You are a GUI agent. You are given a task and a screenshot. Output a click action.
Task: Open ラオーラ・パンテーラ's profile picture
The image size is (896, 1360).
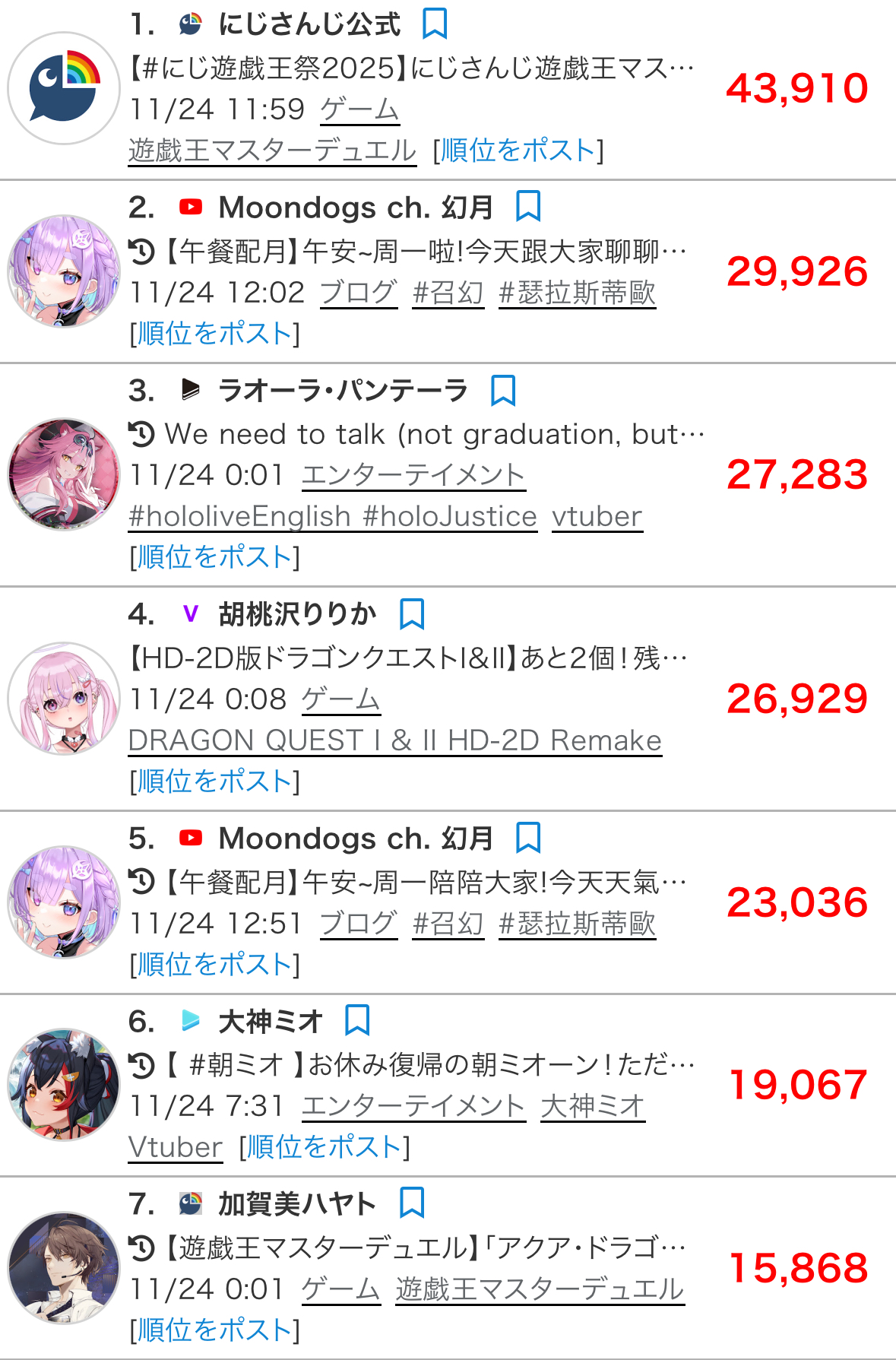point(64,474)
